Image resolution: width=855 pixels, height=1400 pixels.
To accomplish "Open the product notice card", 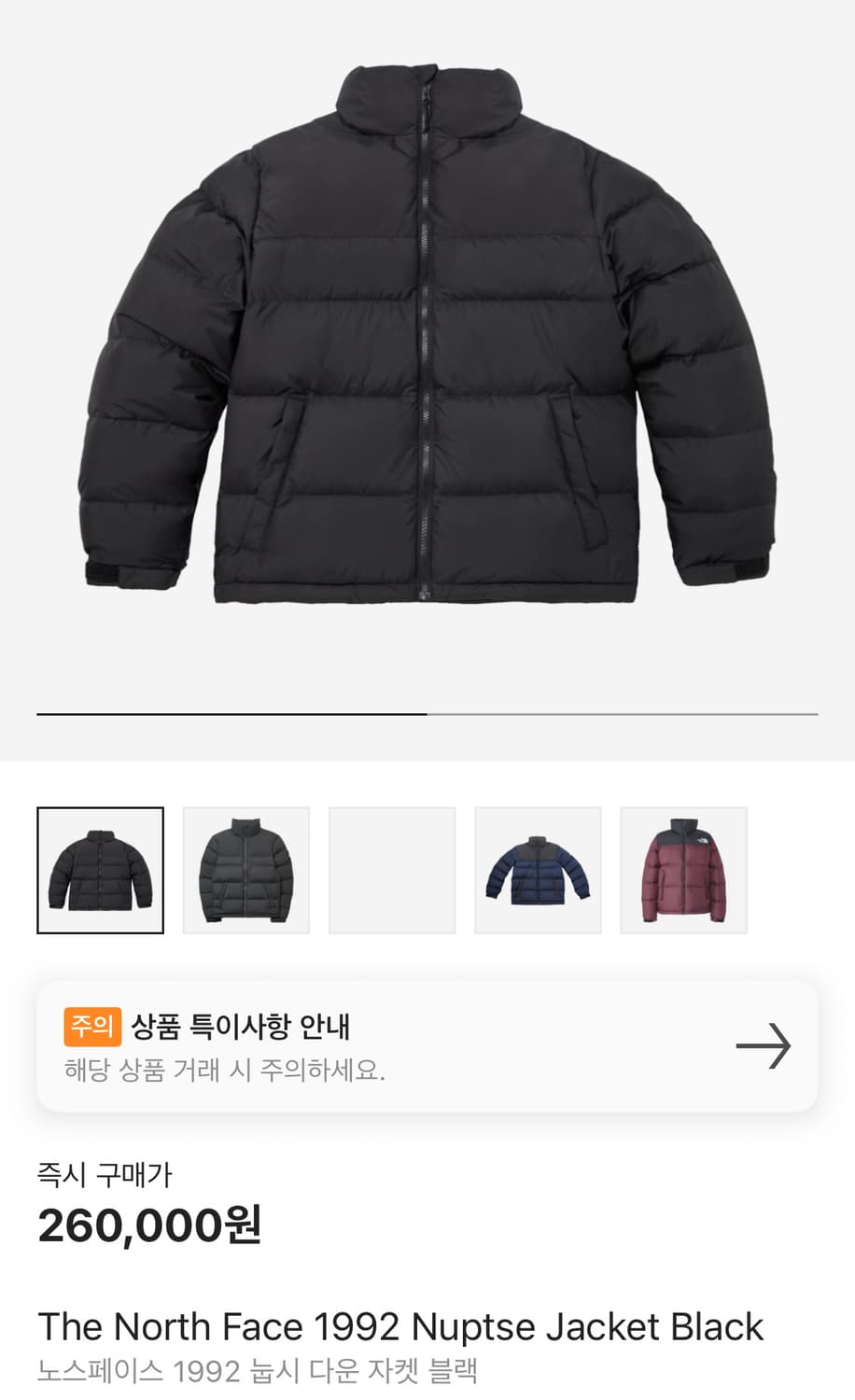I will point(427,1045).
